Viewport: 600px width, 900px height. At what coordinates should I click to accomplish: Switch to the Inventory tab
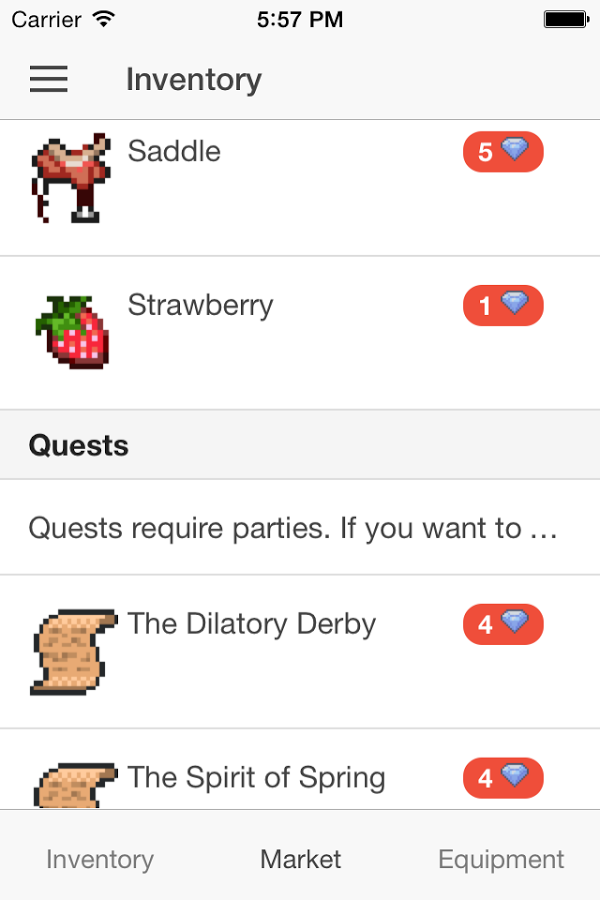coord(100,859)
